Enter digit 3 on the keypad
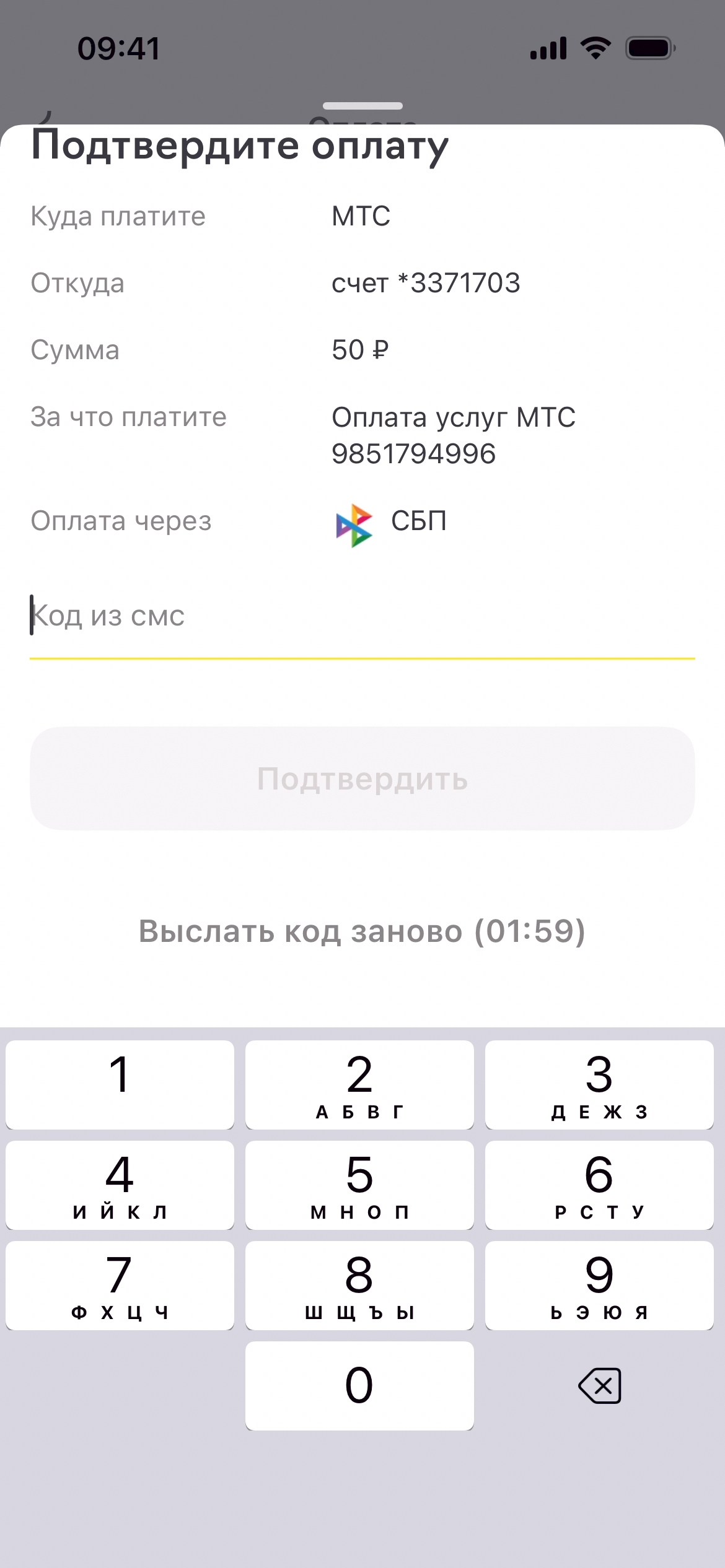Viewport: 725px width, 1568px height. [x=599, y=1084]
